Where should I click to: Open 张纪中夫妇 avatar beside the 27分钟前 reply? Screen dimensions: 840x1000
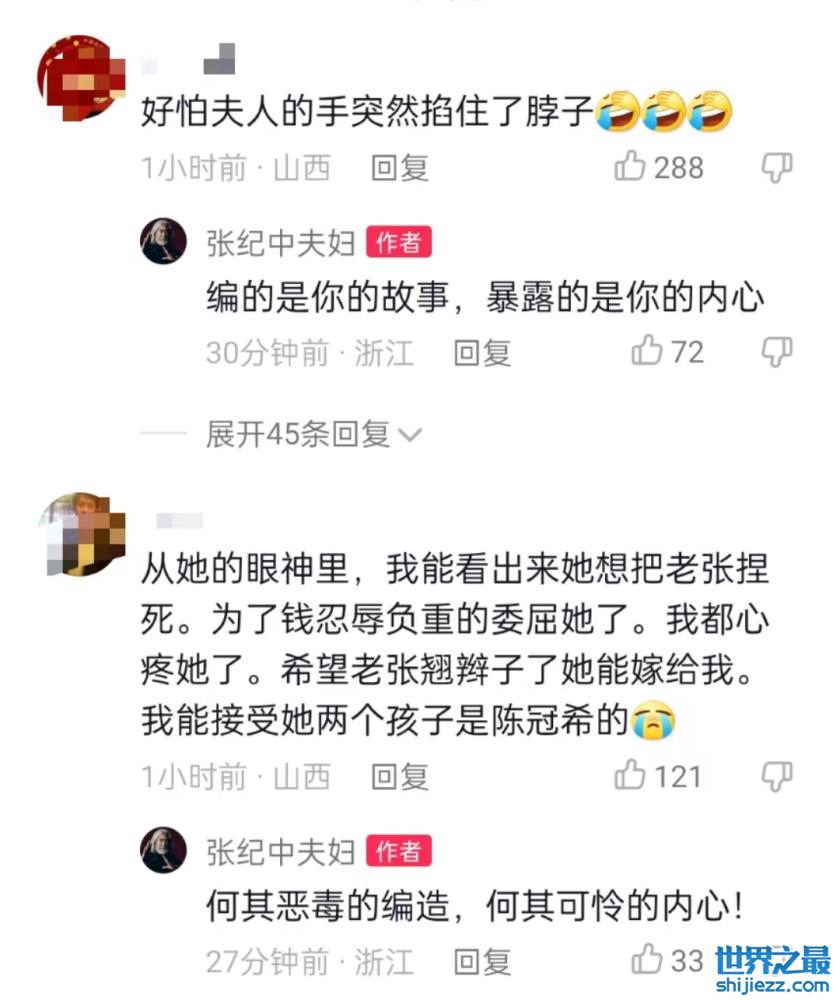pos(164,851)
